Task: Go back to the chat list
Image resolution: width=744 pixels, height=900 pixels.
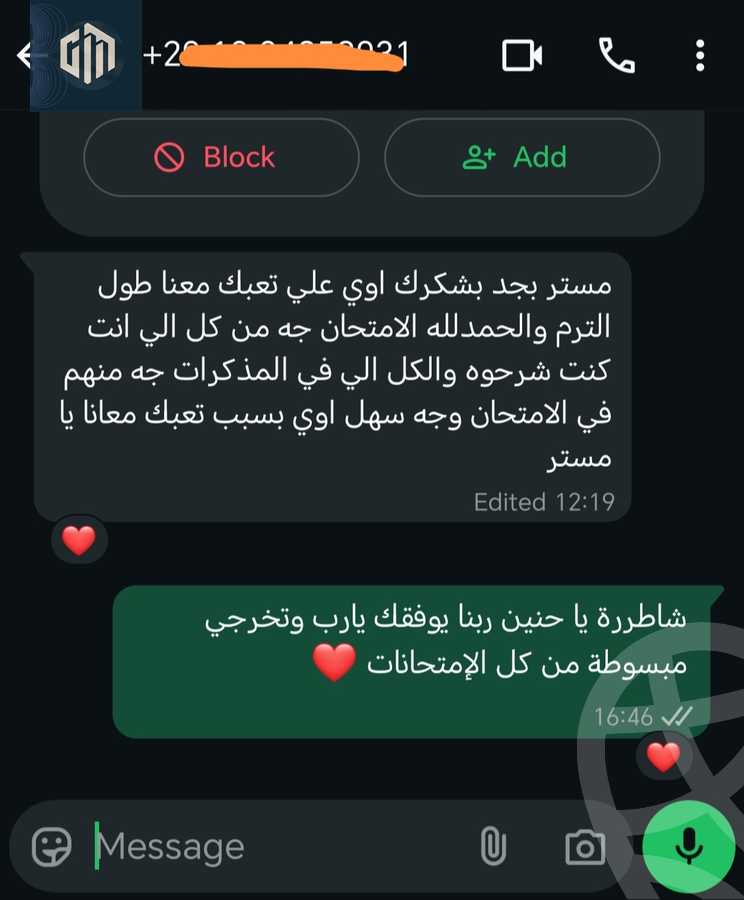Action: pos(22,55)
